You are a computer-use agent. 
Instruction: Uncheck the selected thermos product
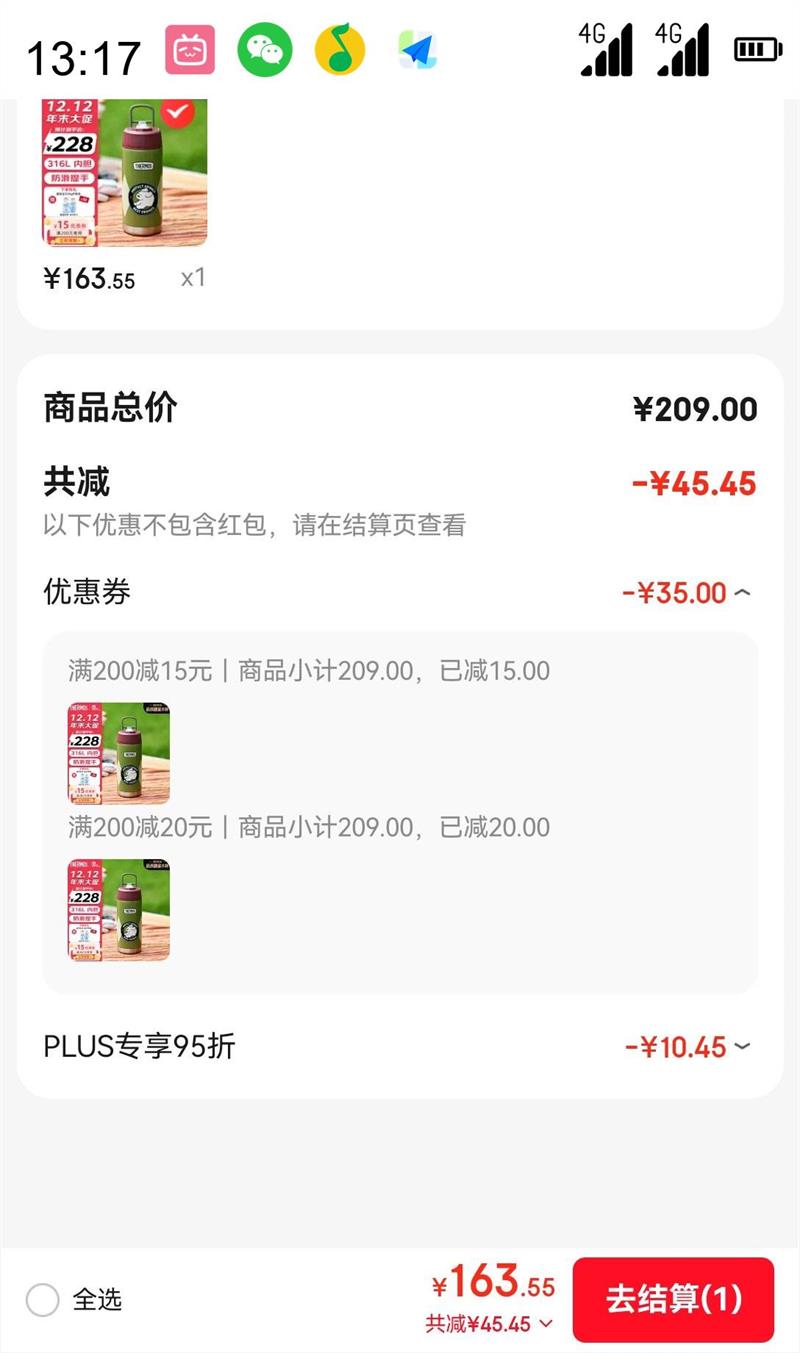(x=177, y=114)
